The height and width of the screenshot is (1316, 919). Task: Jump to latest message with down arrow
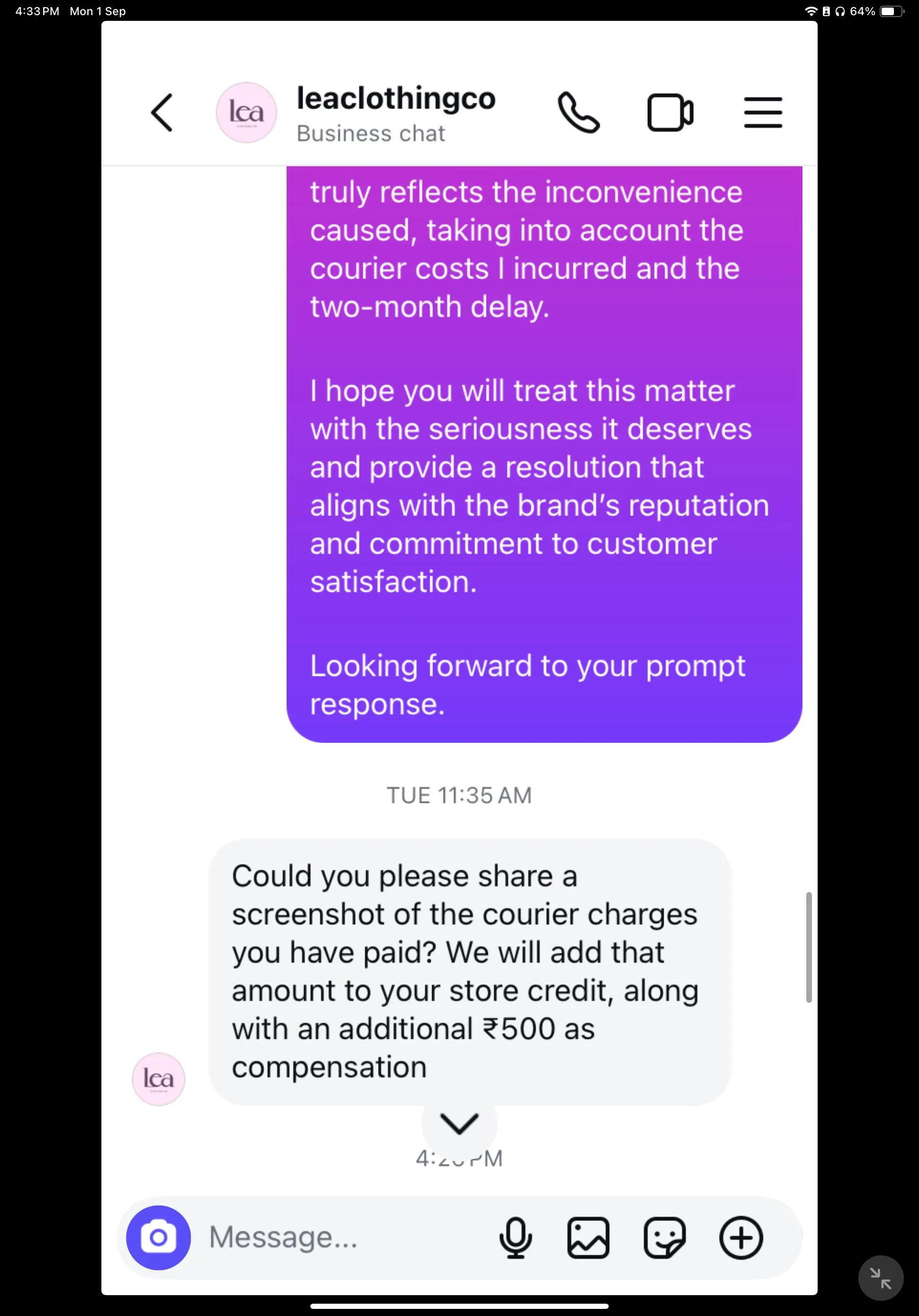pos(459,1123)
